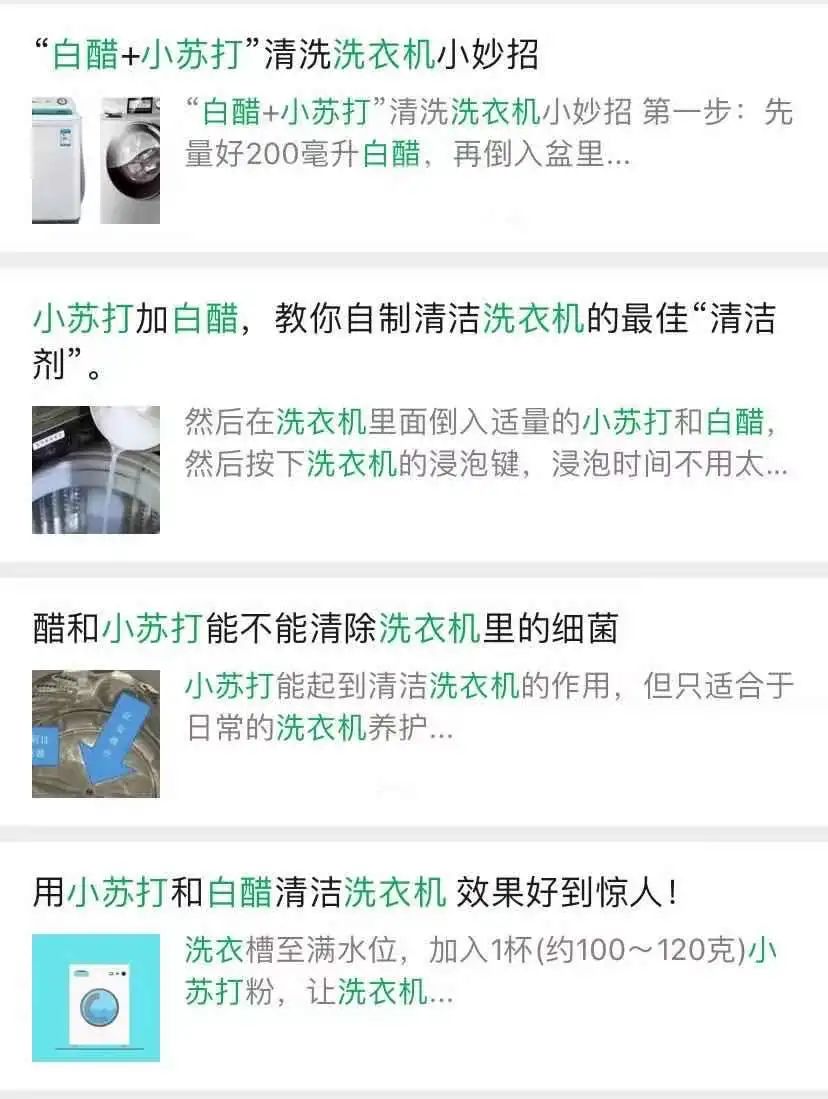Image resolution: width=828 pixels, height=1099 pixels.
Task: Open the “白醋+小苏打”清洗洗衣机小妙招 result
Action: [285, 55]
